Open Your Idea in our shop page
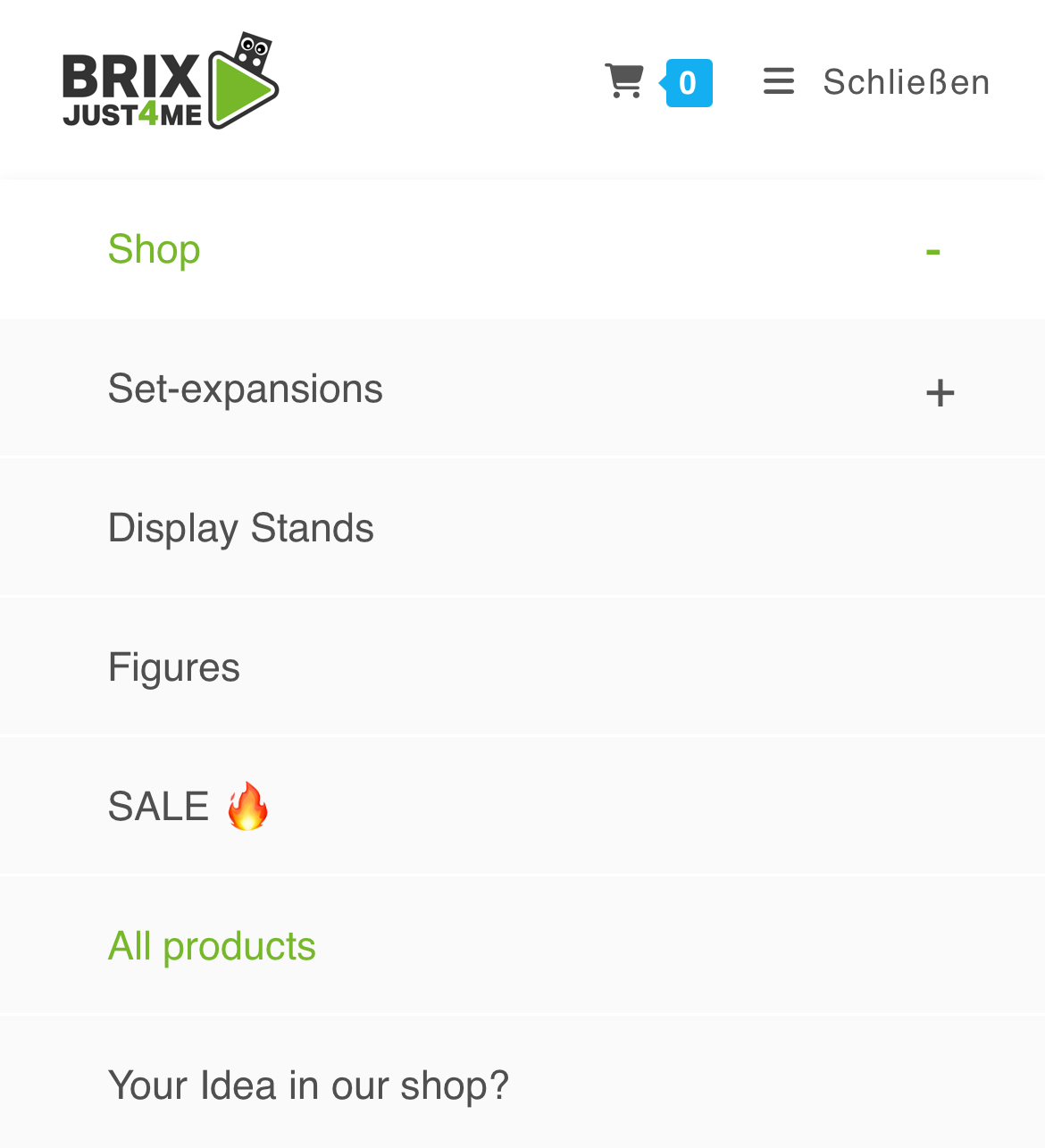1045x1148 pixels. tap(308, 1085)
